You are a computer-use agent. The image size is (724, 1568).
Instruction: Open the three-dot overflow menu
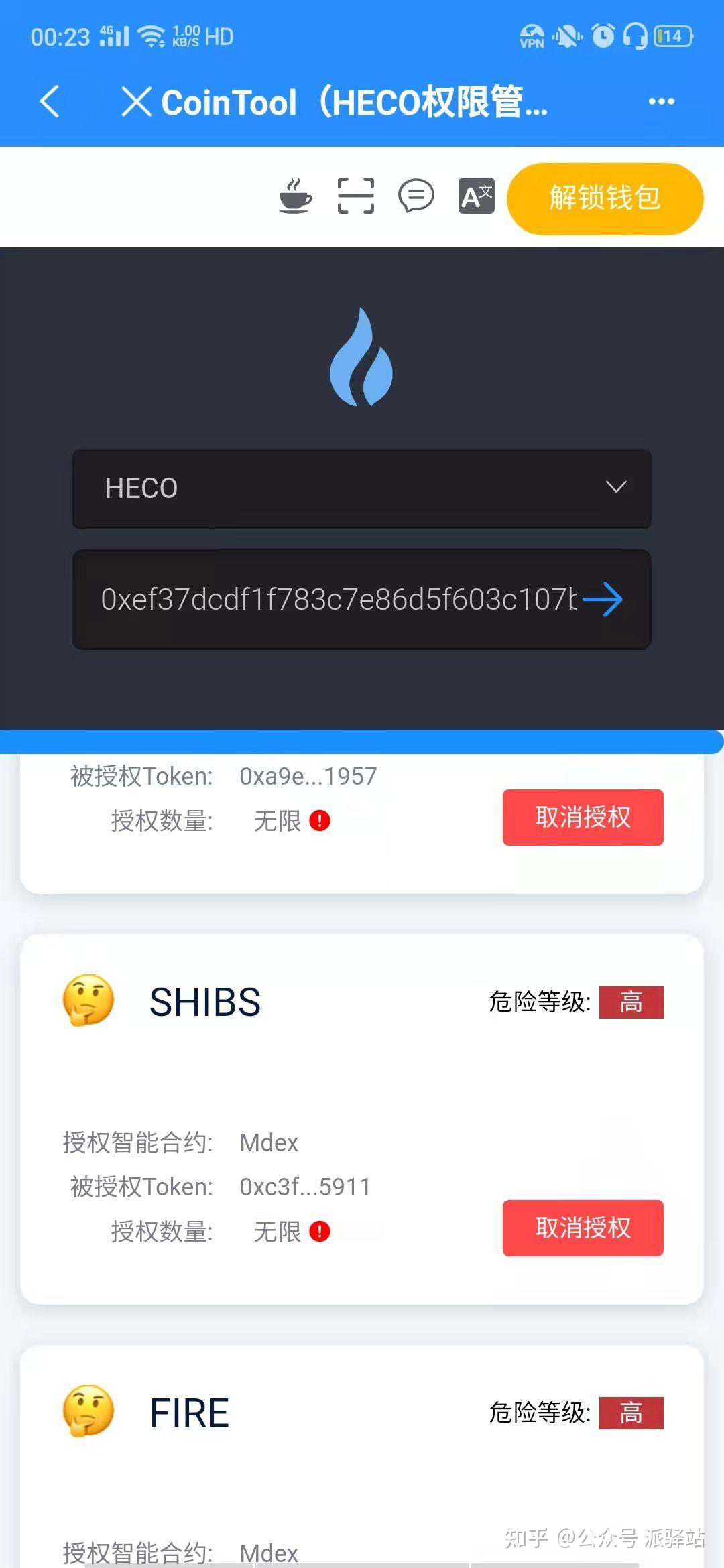pos(661,102)
